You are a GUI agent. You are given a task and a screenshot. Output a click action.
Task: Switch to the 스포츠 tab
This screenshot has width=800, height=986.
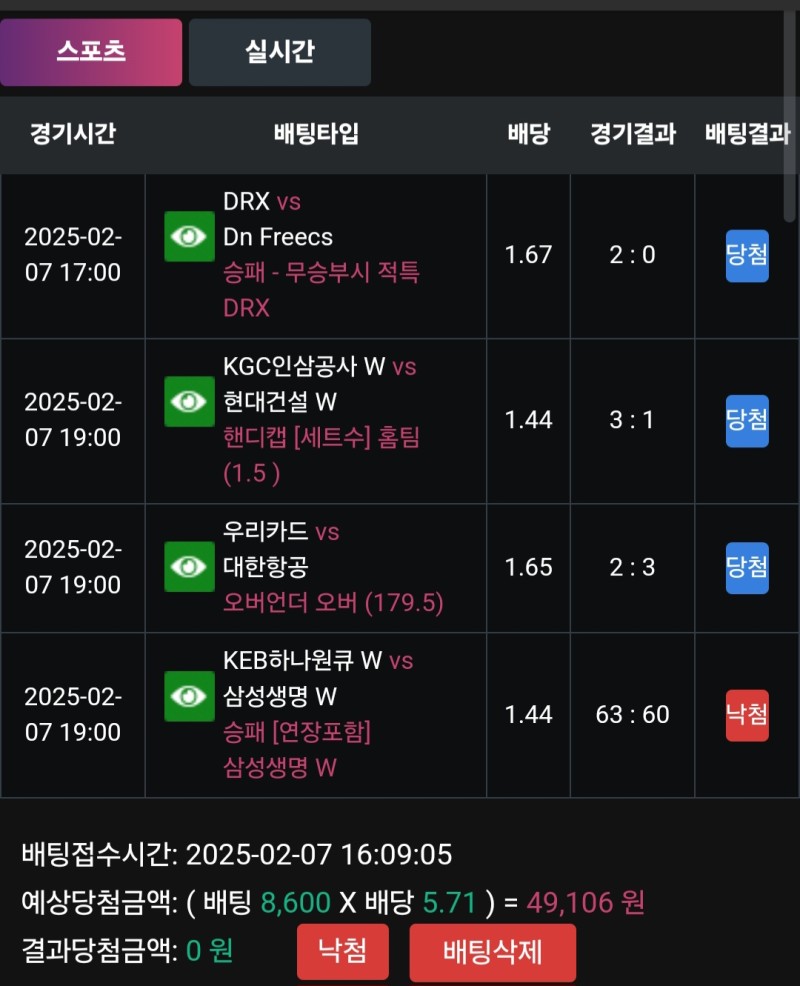[91, 52]
